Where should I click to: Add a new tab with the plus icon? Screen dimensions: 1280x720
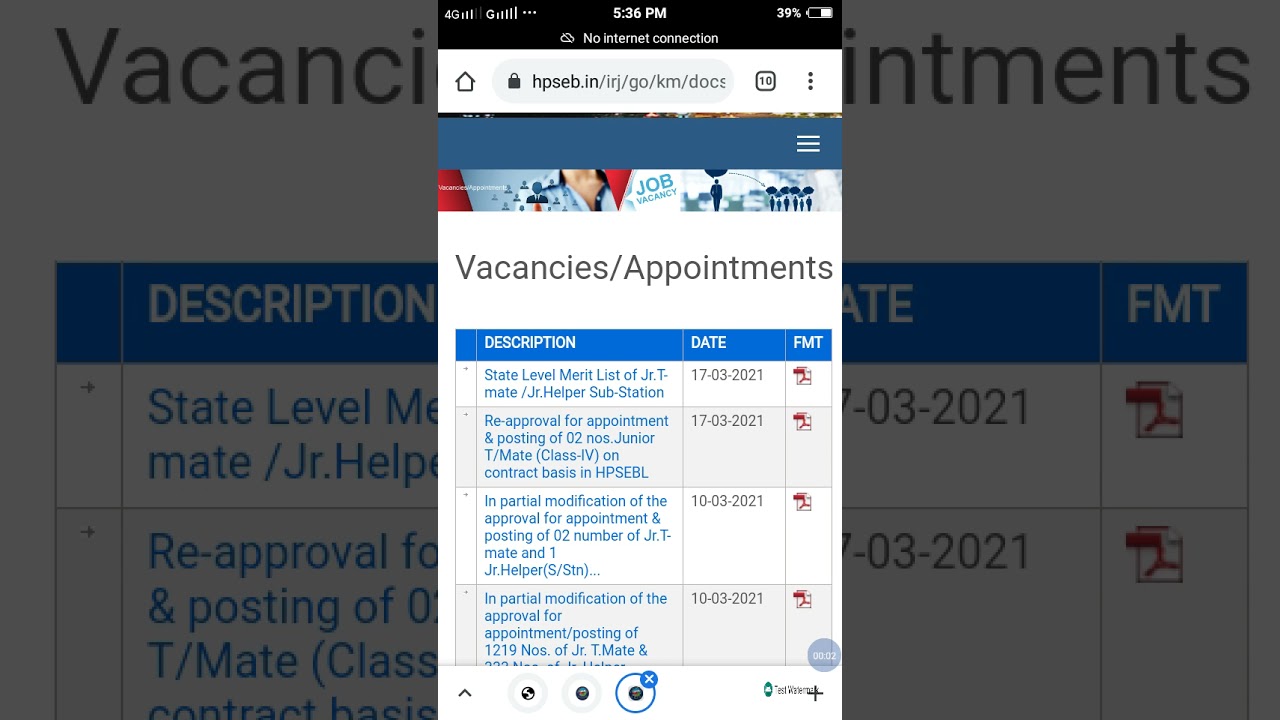815,693
